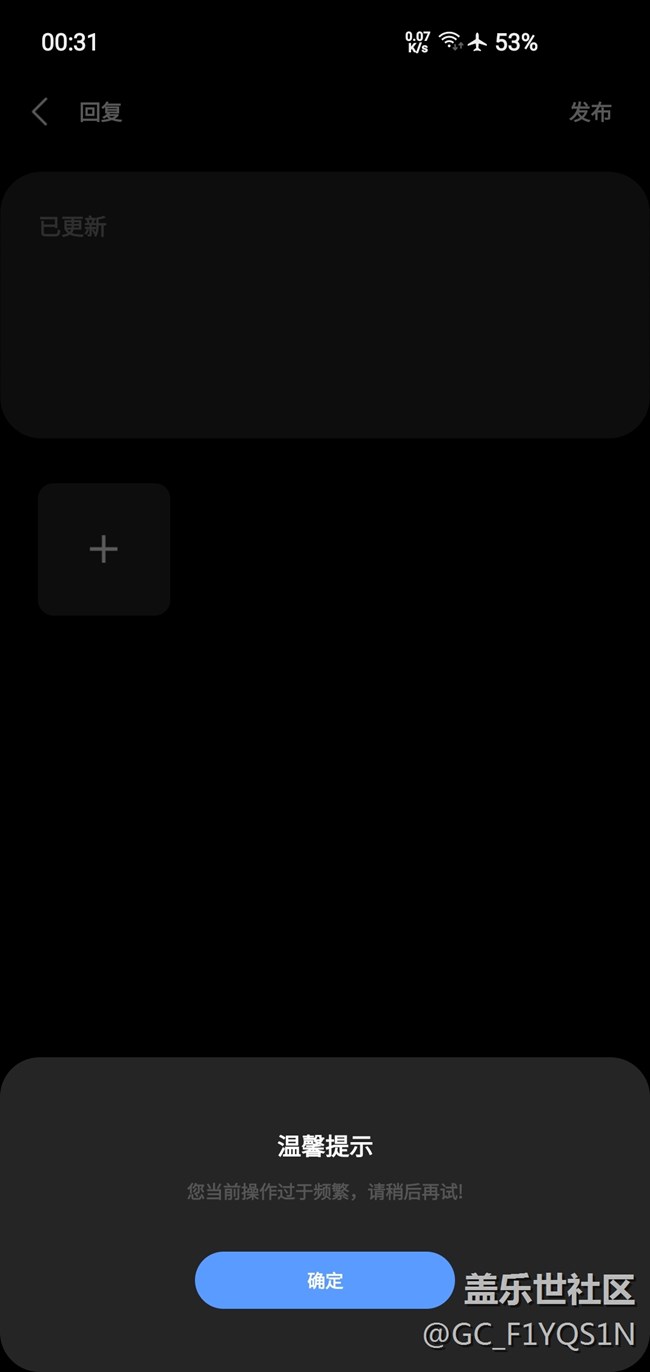Confirm the dialog with 确定 button
This screenshot has height=1372, width=650.
(x=324, y=1280)
